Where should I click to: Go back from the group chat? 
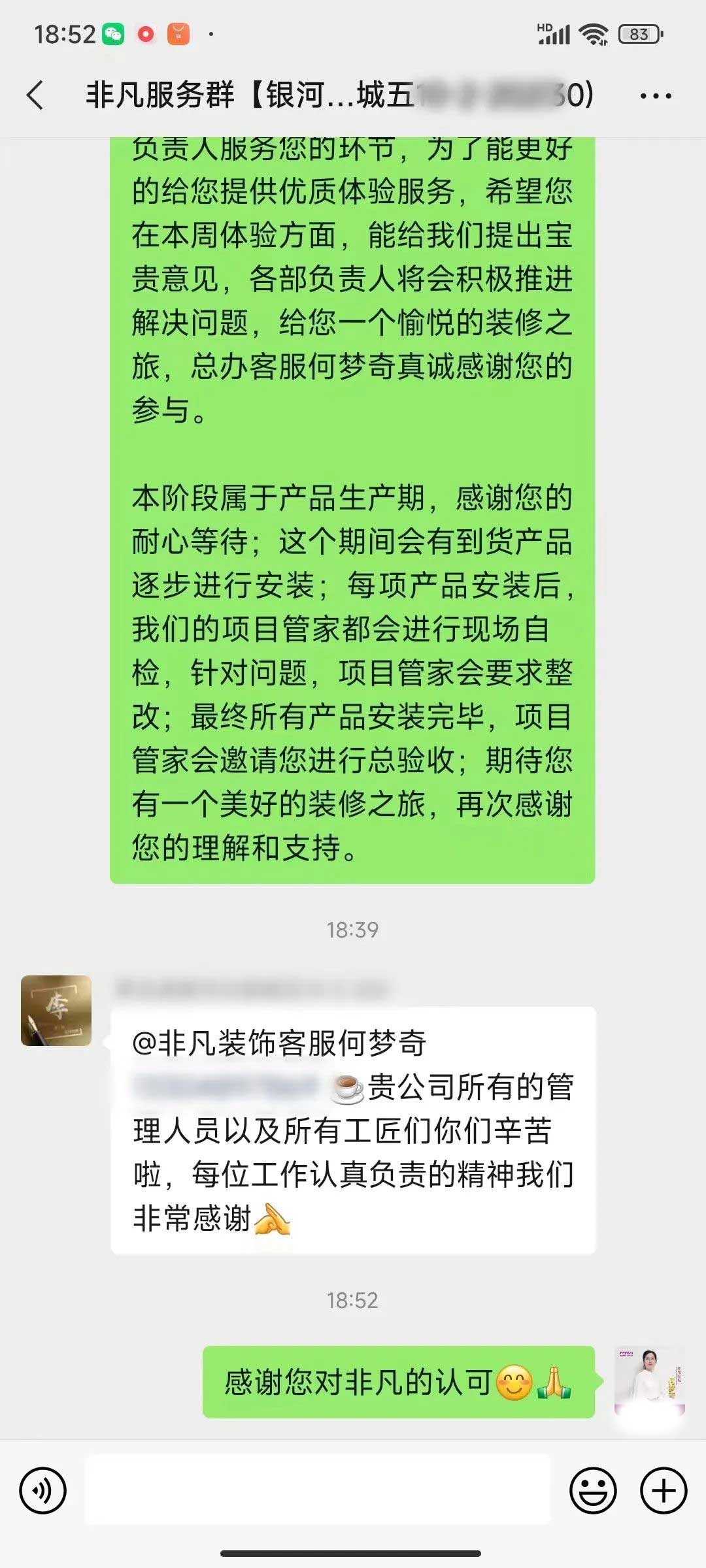pyautogui.click(x=36, y=95)
